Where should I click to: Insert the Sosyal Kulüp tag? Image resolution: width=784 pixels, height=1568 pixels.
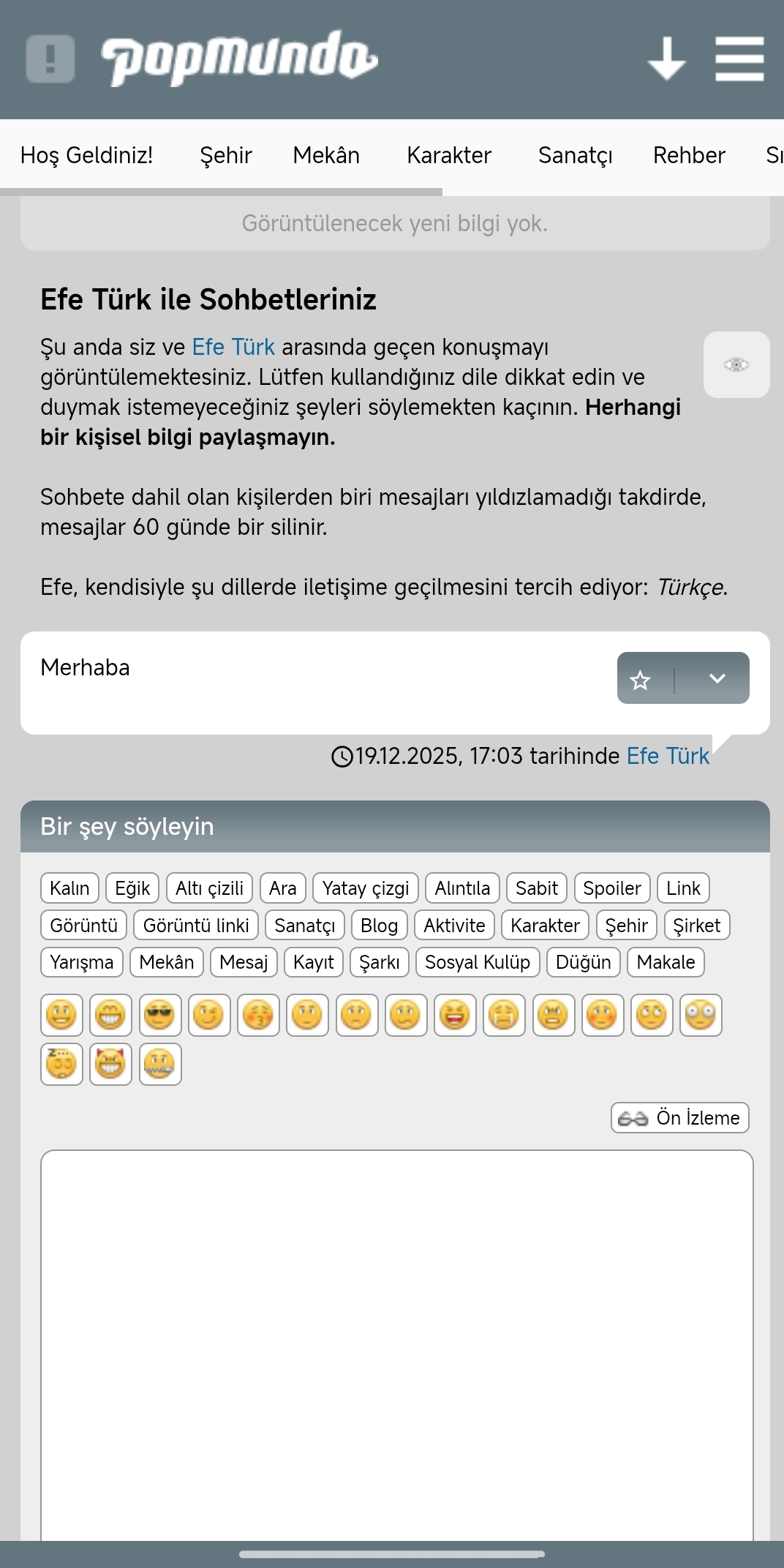point(478,962)
